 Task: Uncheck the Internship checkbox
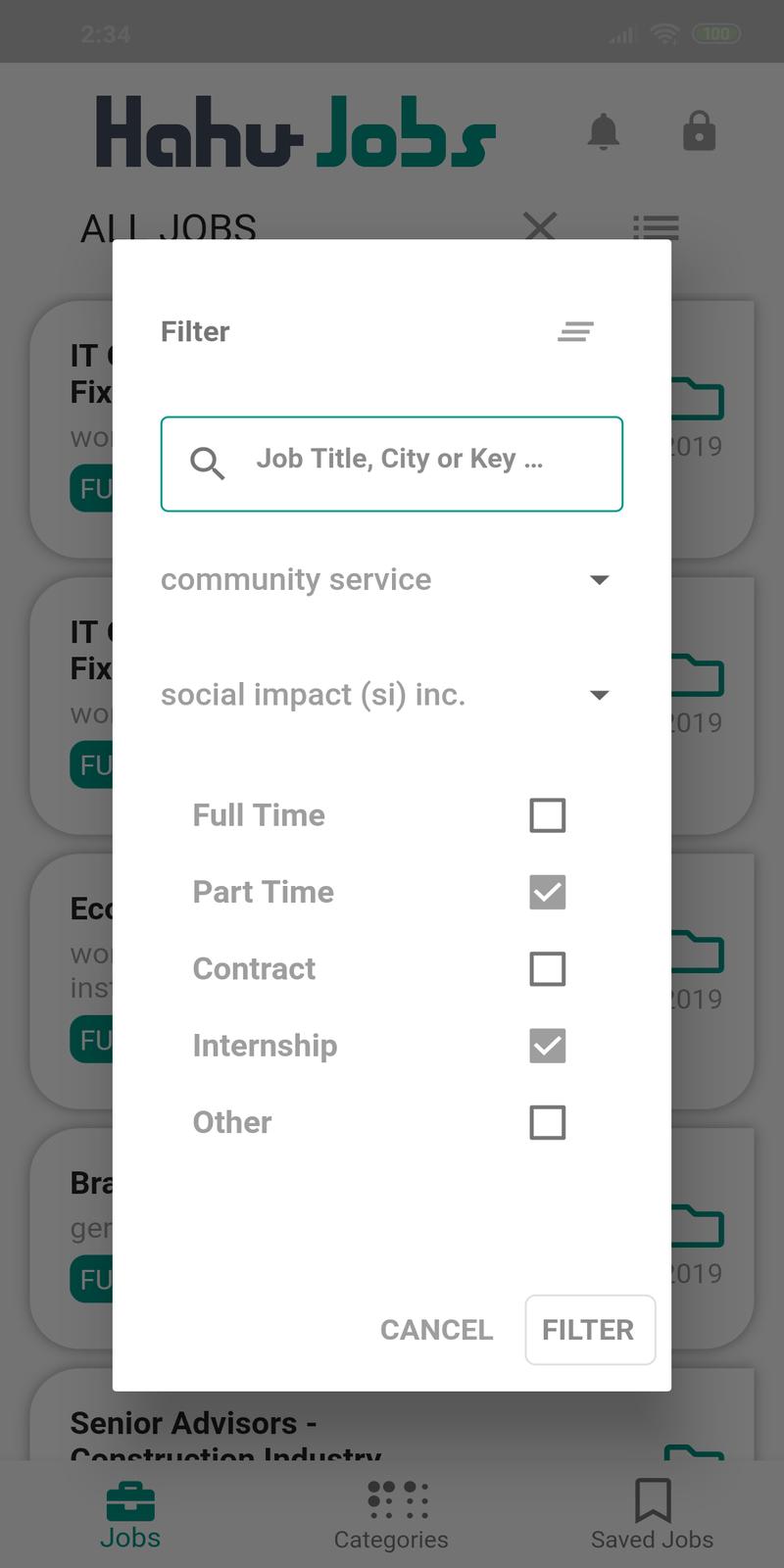tap(547, 1046)
